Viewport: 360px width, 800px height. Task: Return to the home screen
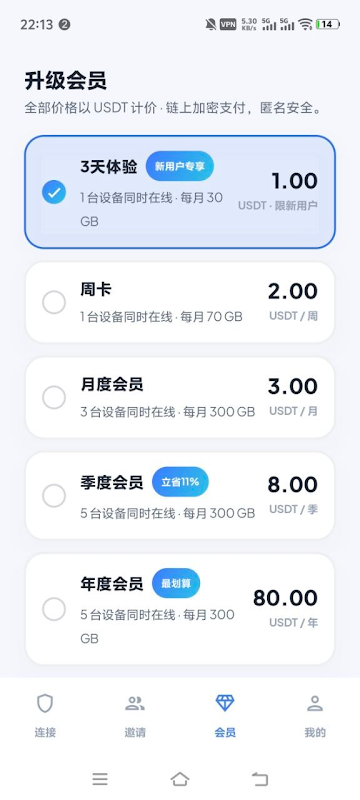tap(180, 779)
